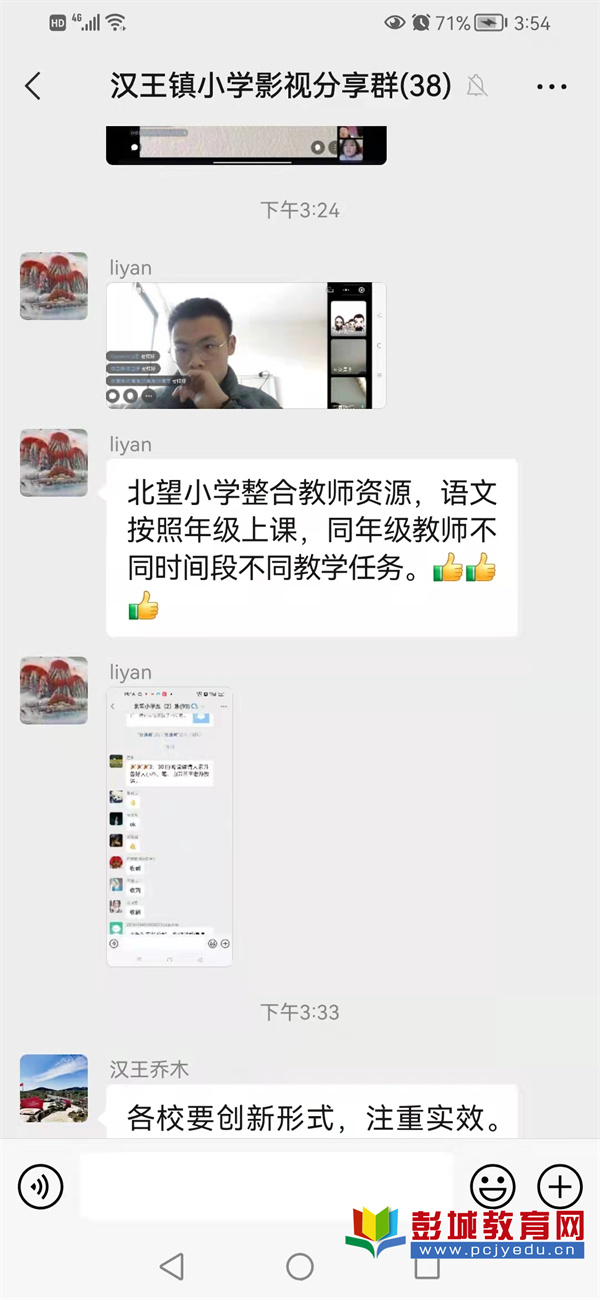Open 汉王乔木's profile avatar
The height and width of the screenshot is (1300, 600).
pos(54,1088)
